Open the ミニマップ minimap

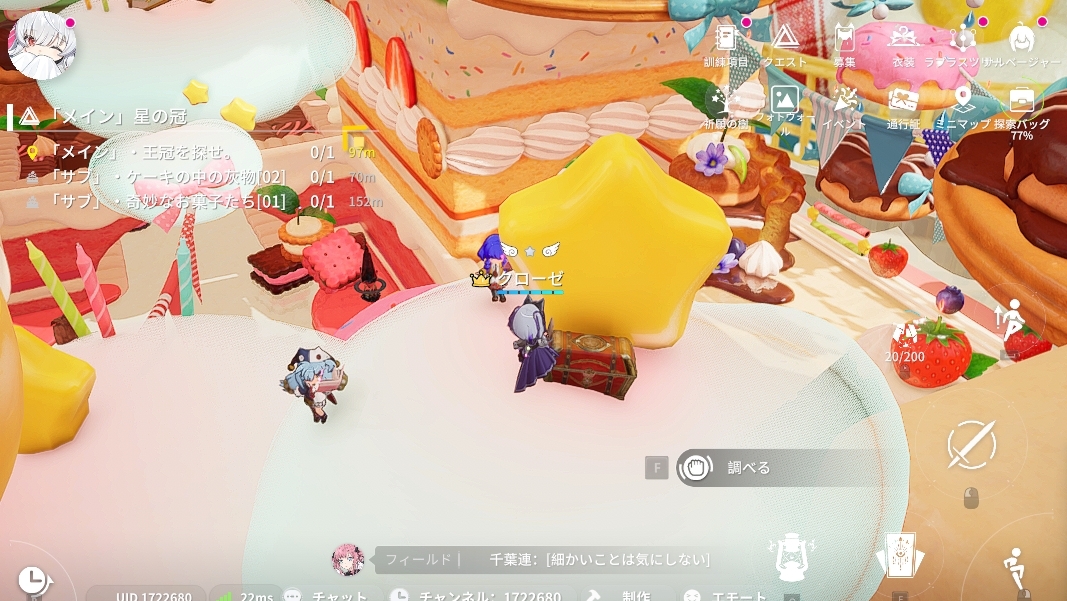(962, 104)
